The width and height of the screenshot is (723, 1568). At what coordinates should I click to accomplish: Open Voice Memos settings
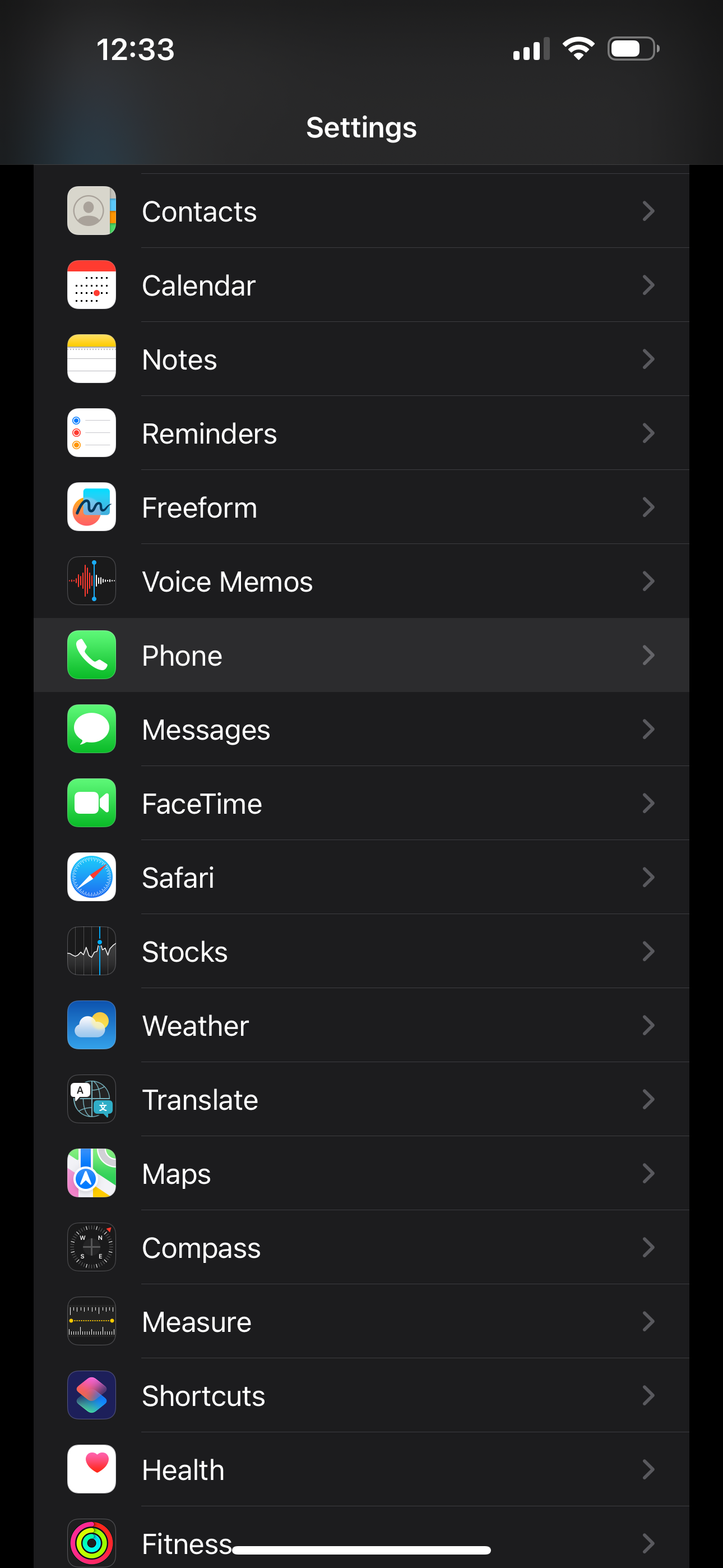coord(361,582)
